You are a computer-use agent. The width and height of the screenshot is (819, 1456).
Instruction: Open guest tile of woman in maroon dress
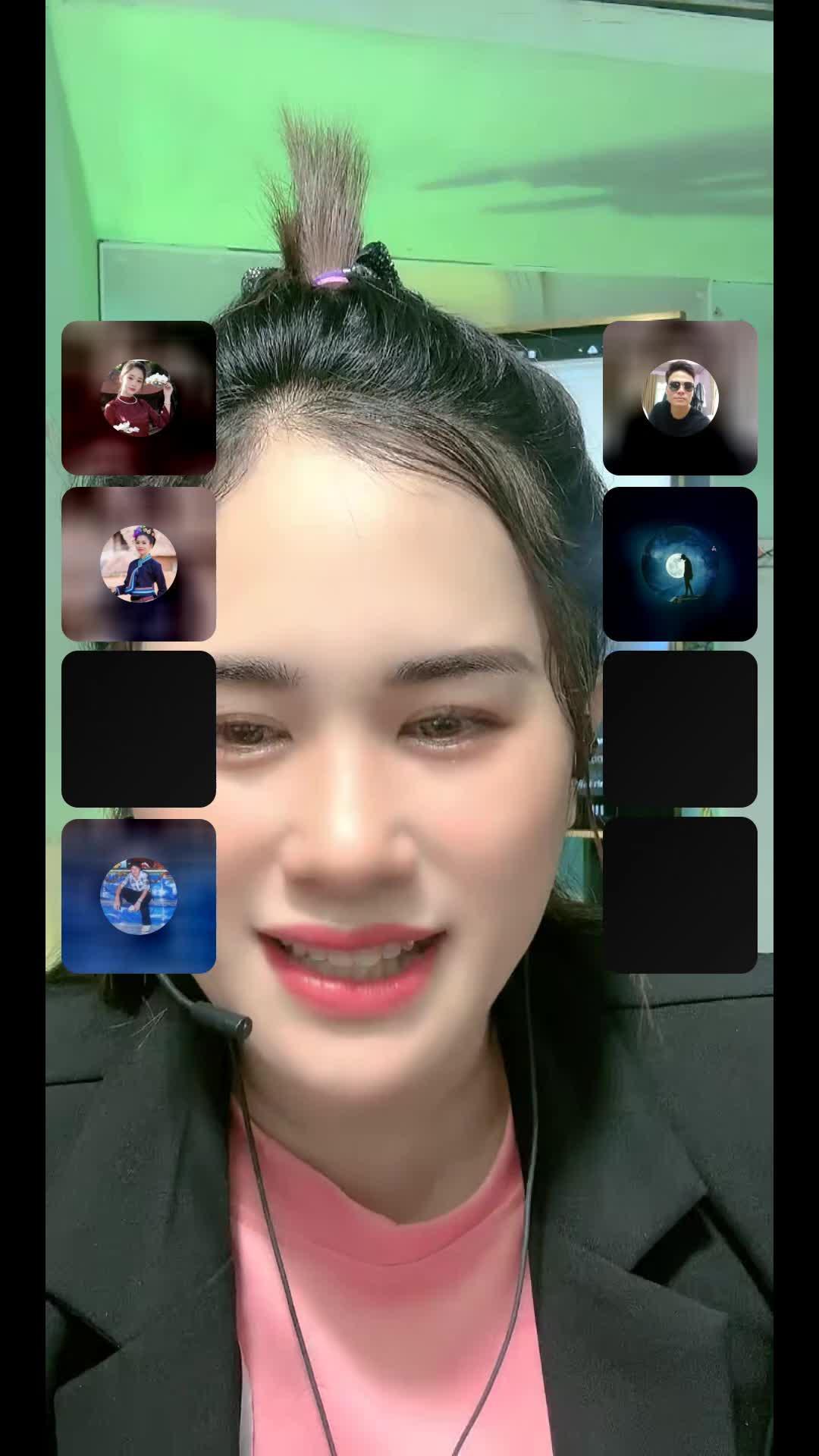(139, 398)
